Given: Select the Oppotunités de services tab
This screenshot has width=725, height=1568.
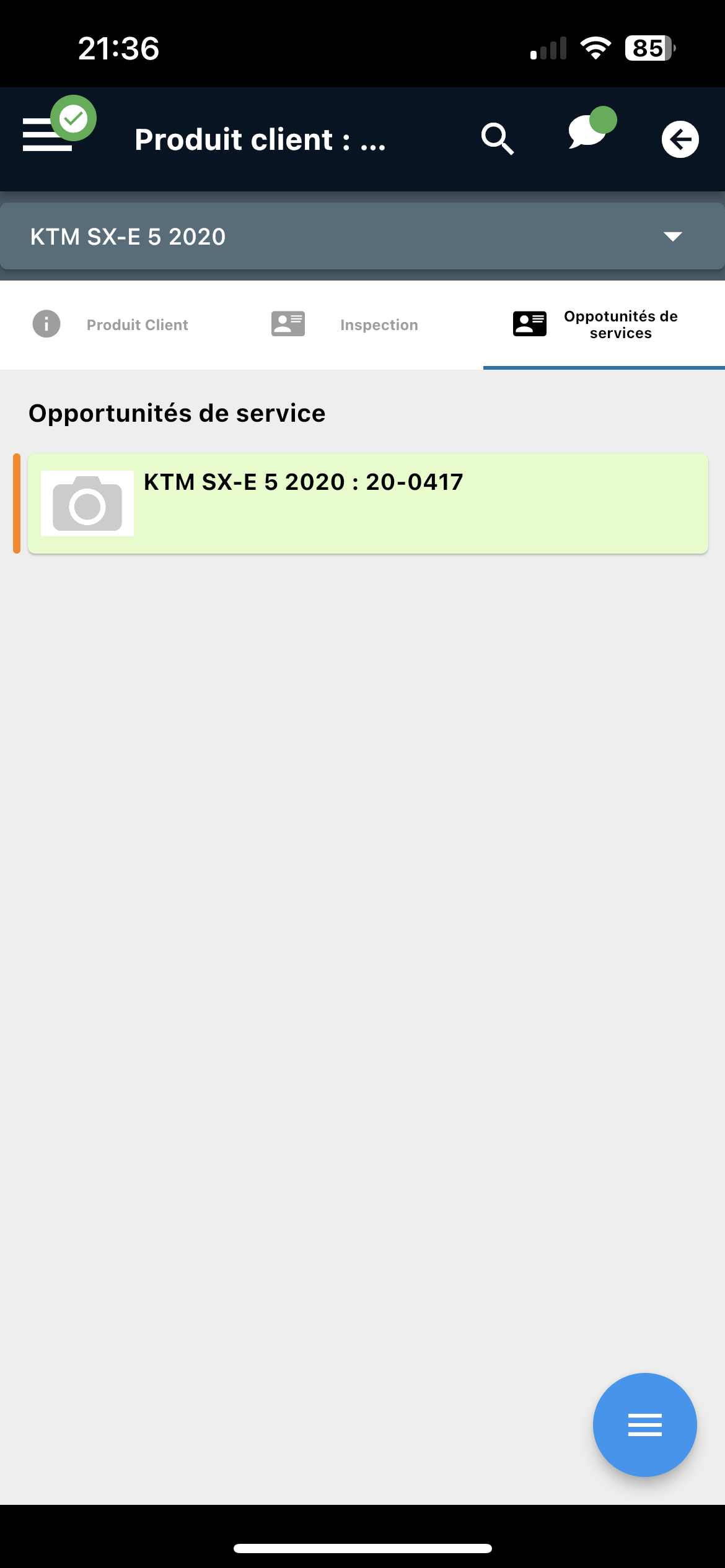Looking at the screenshot, I should 604,324.
